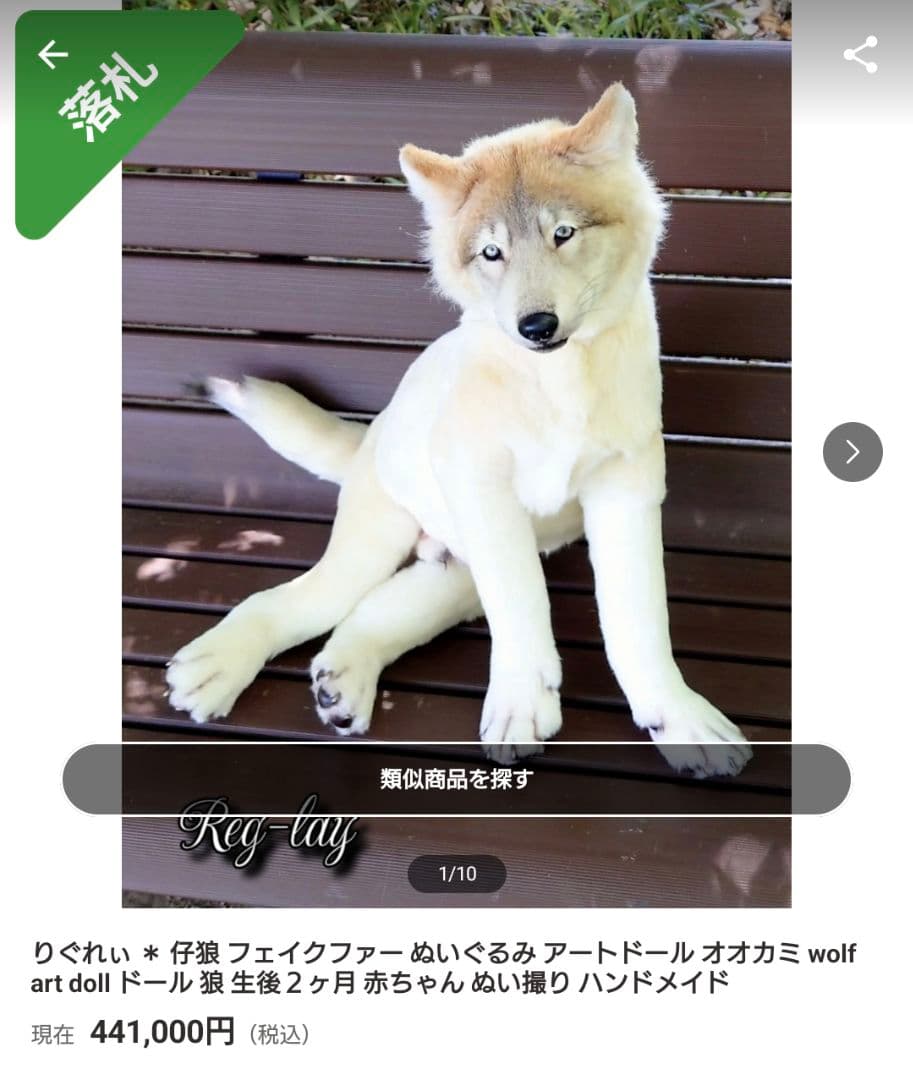Tap 類似商品を探す to find similar items
Screen dimensions: 913x1080
coord(456,779)
